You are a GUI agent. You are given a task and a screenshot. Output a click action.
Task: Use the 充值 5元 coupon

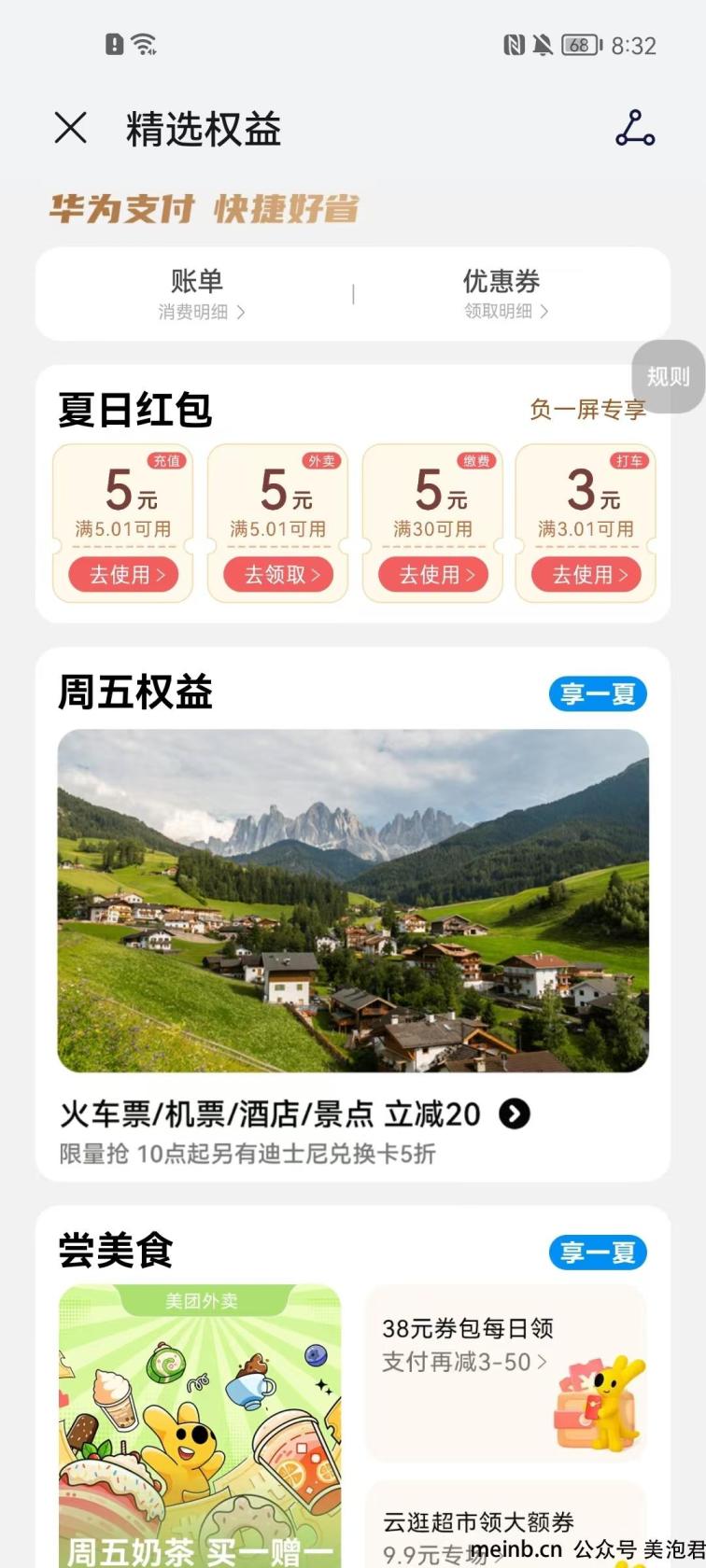(123, 574)
